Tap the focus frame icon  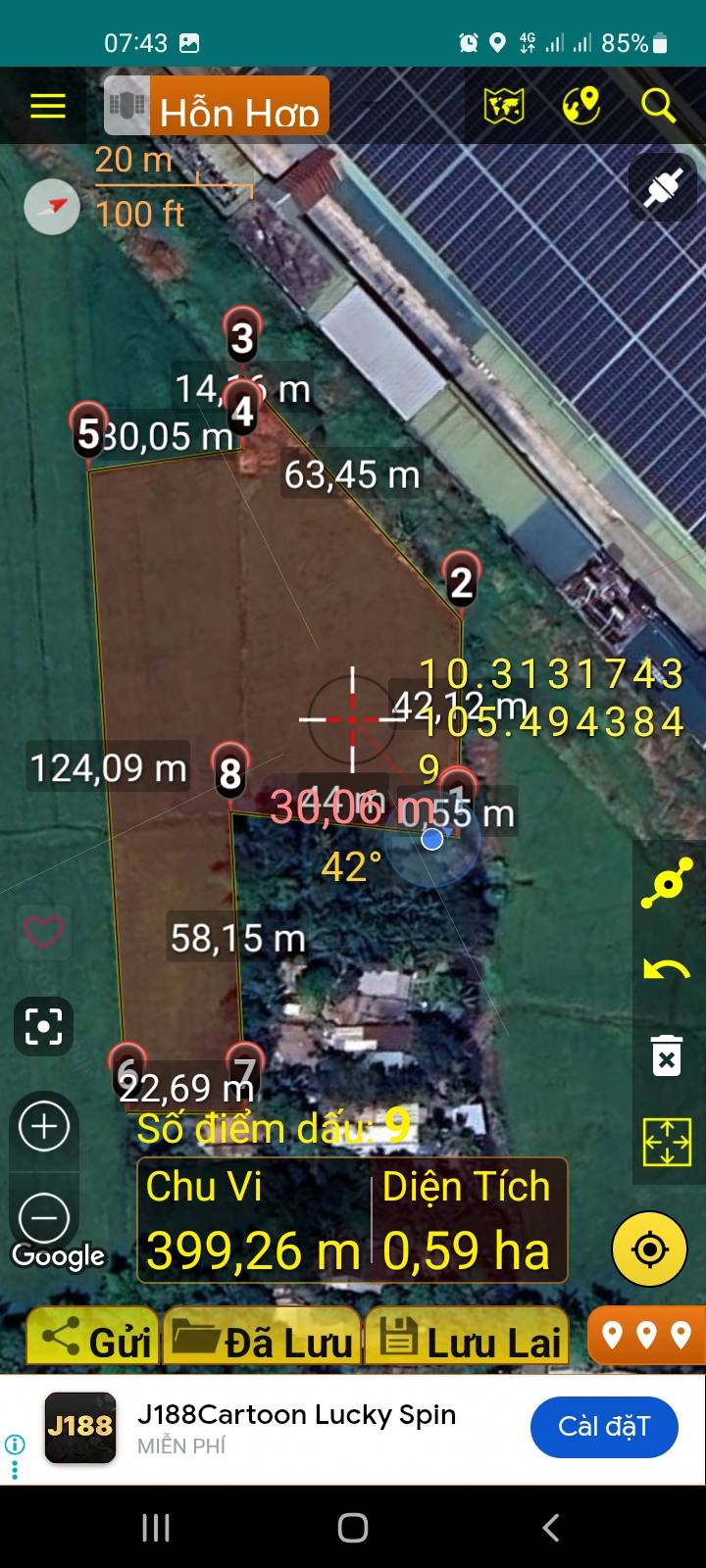43,1027
